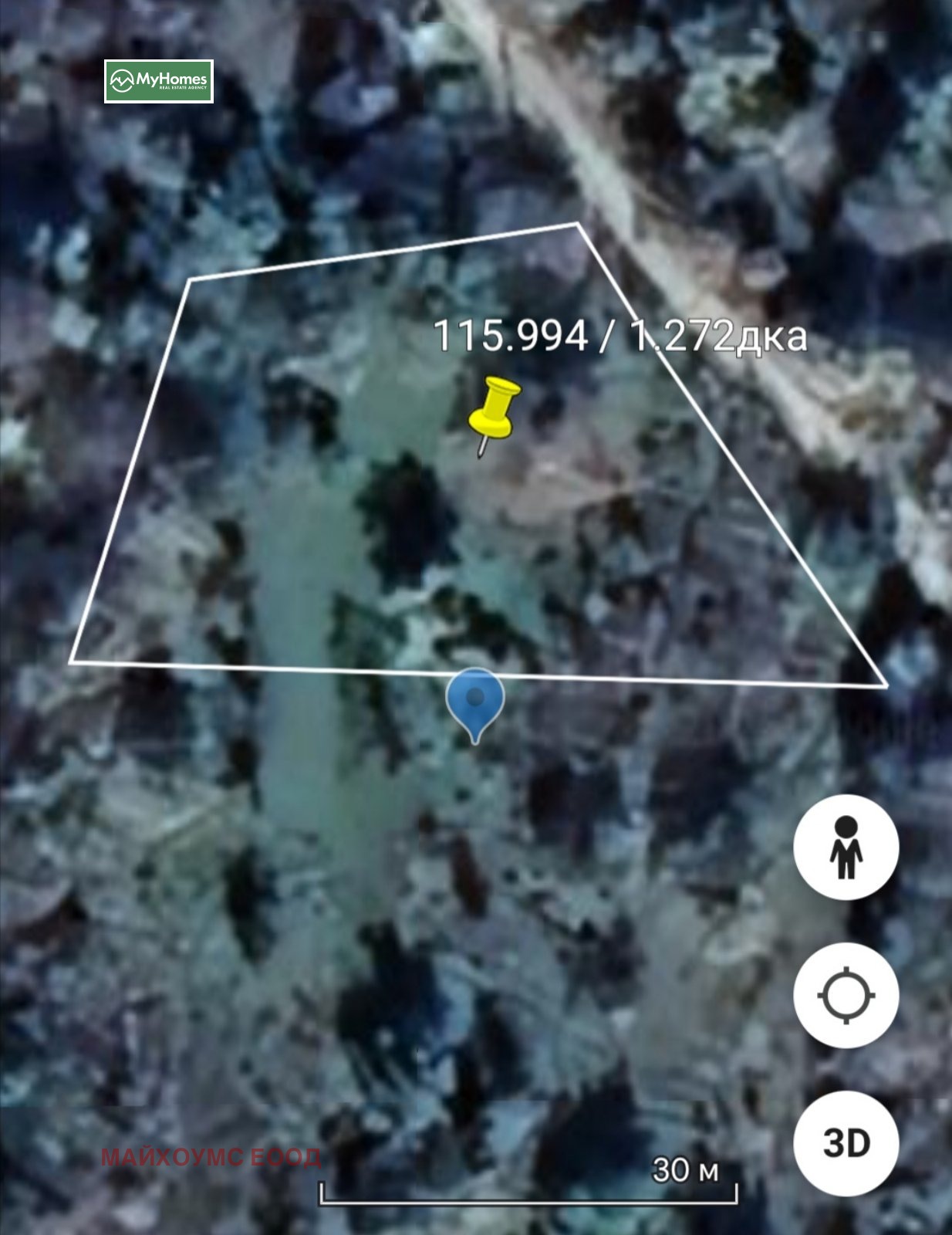Switch the map to 3D view
Image resolution: width=952 pixels, height=1235 pixels.
[846, 1143]
